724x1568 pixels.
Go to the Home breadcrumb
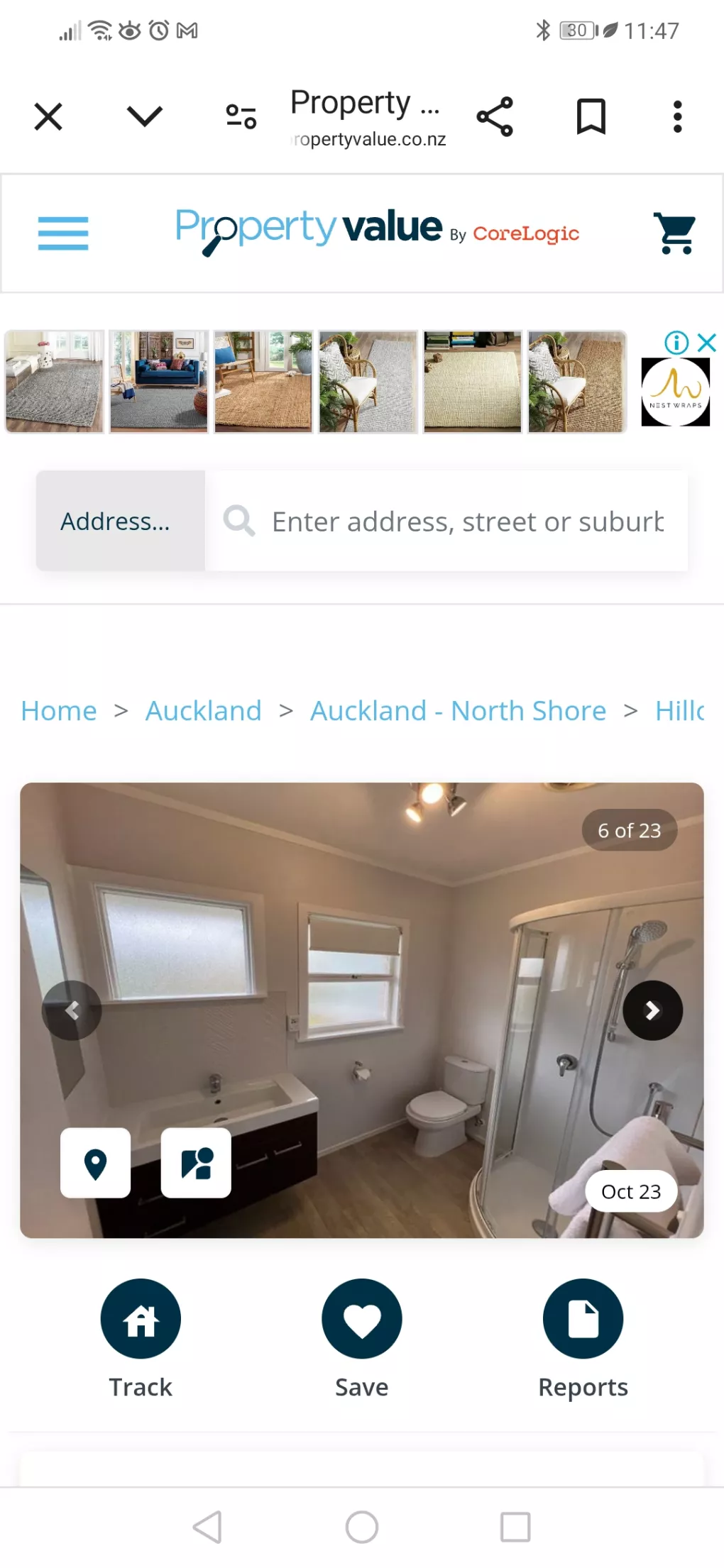[59, 711]
